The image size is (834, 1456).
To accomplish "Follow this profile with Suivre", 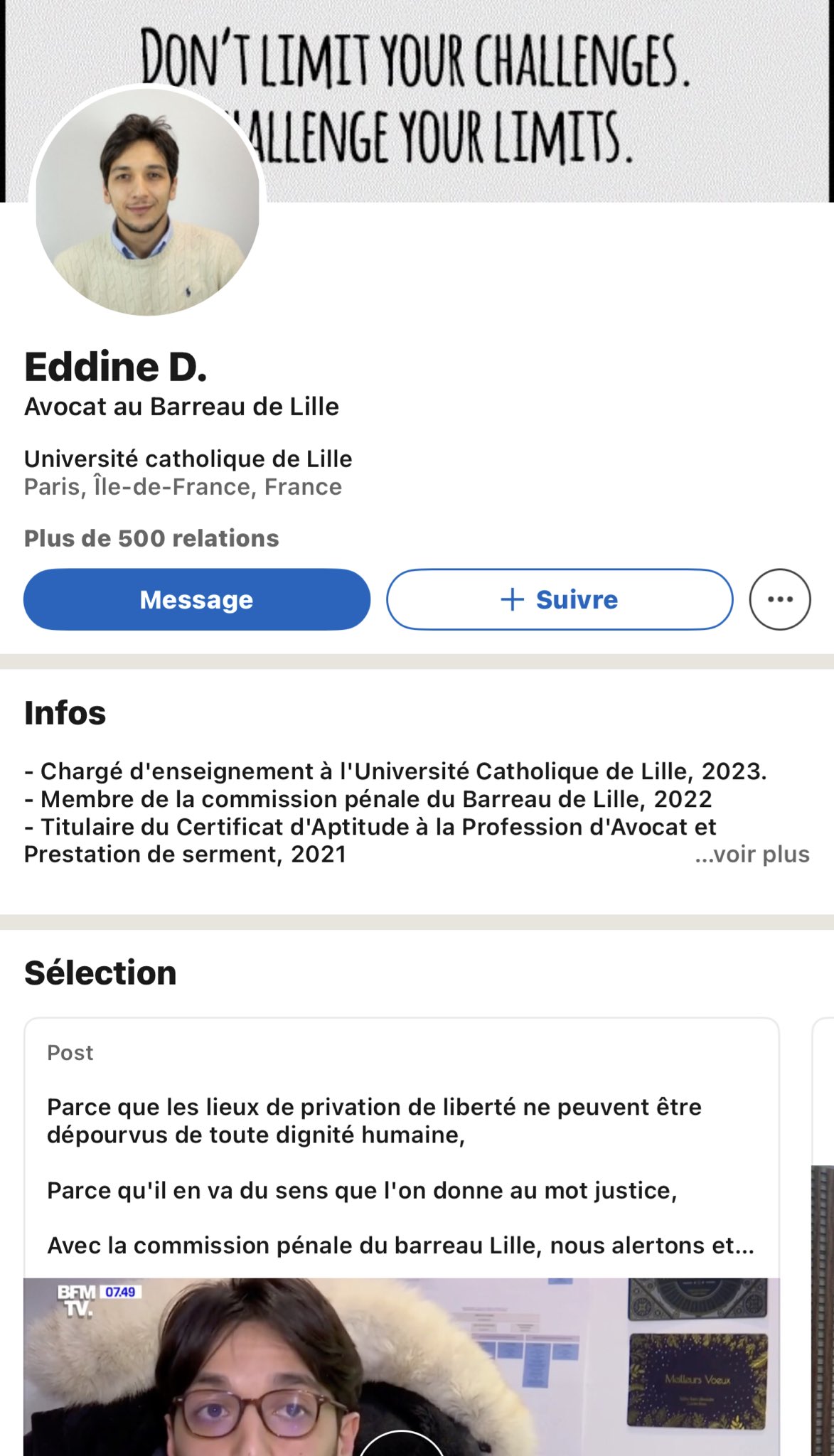I will pos(560,599).
